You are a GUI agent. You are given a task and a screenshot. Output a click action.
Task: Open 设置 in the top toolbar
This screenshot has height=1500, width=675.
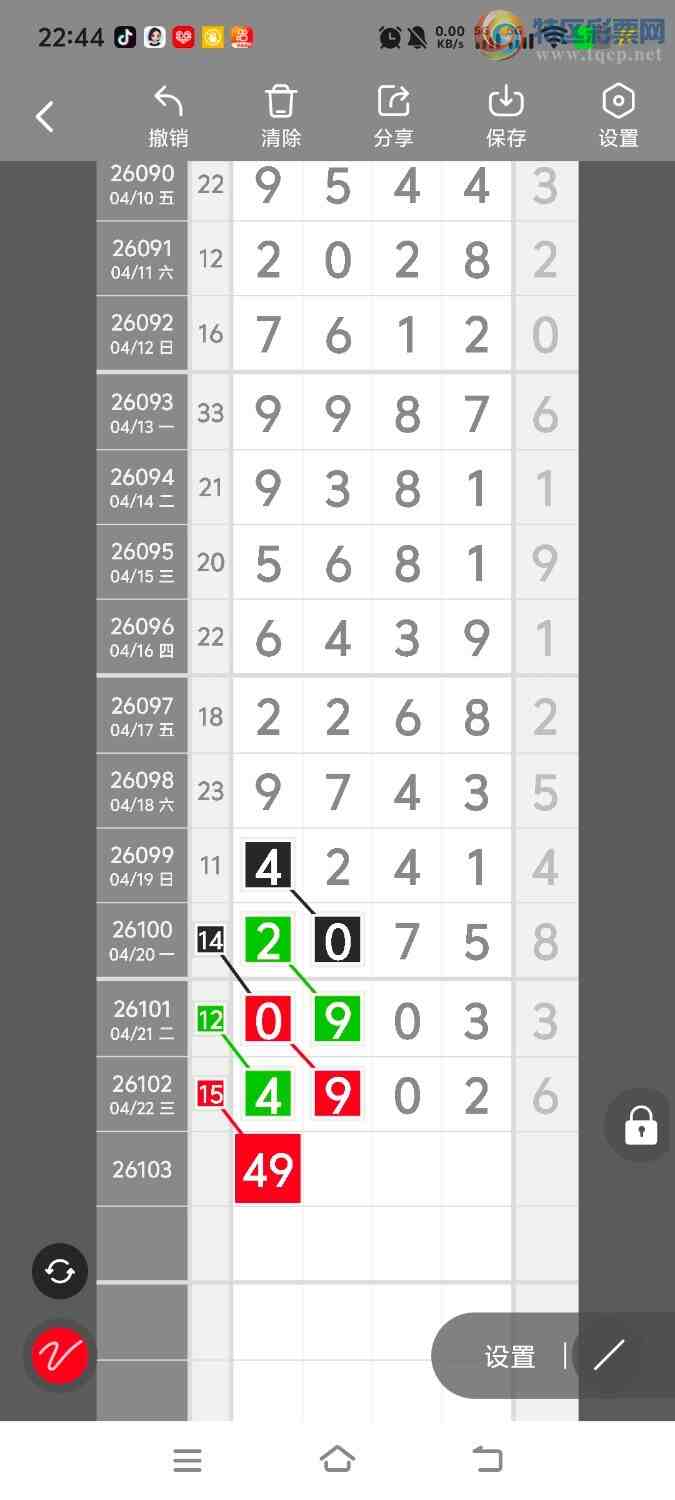coord(618,117)
